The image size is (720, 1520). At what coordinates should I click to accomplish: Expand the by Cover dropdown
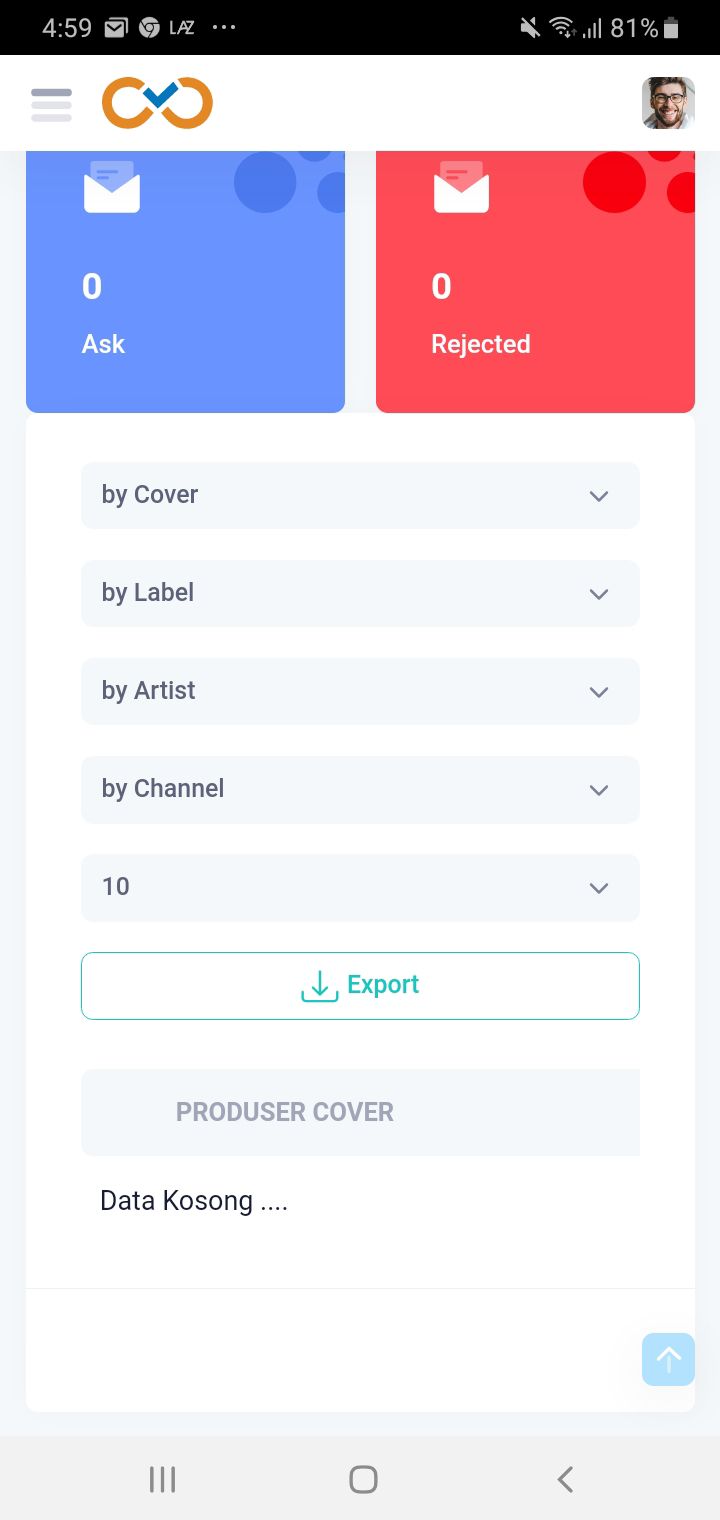point(360,495)
